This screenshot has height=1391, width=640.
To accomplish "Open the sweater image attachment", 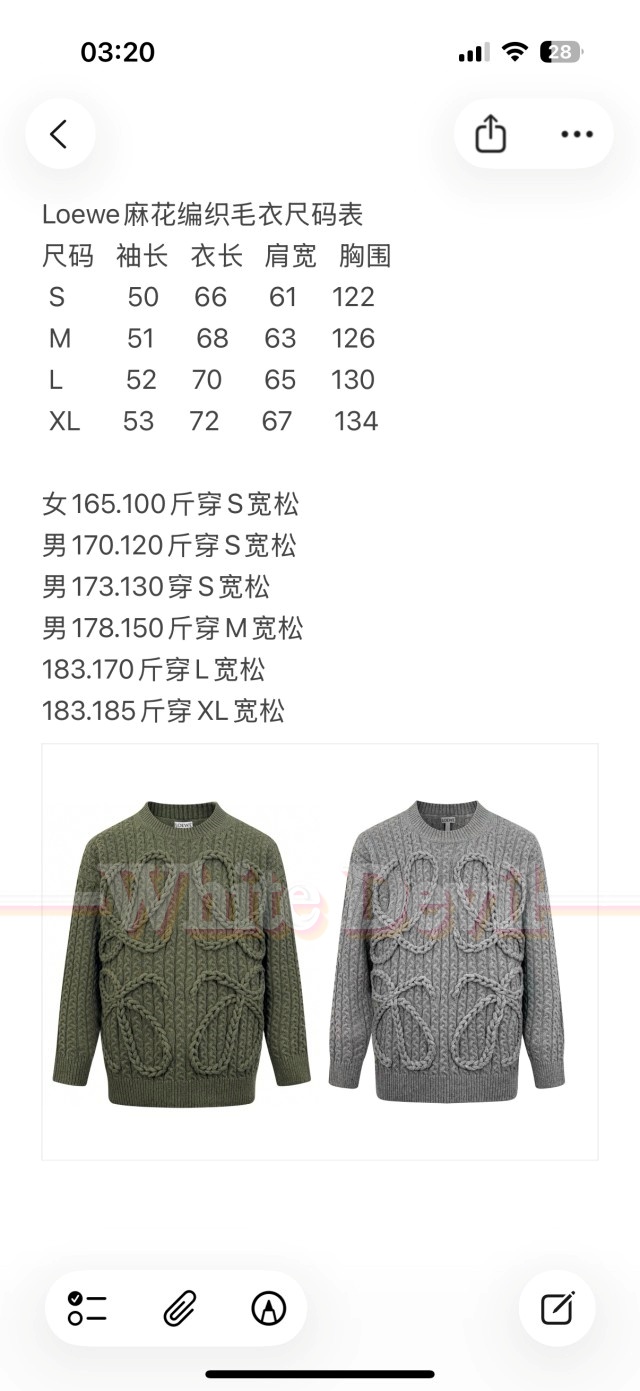I will point(320,952).
